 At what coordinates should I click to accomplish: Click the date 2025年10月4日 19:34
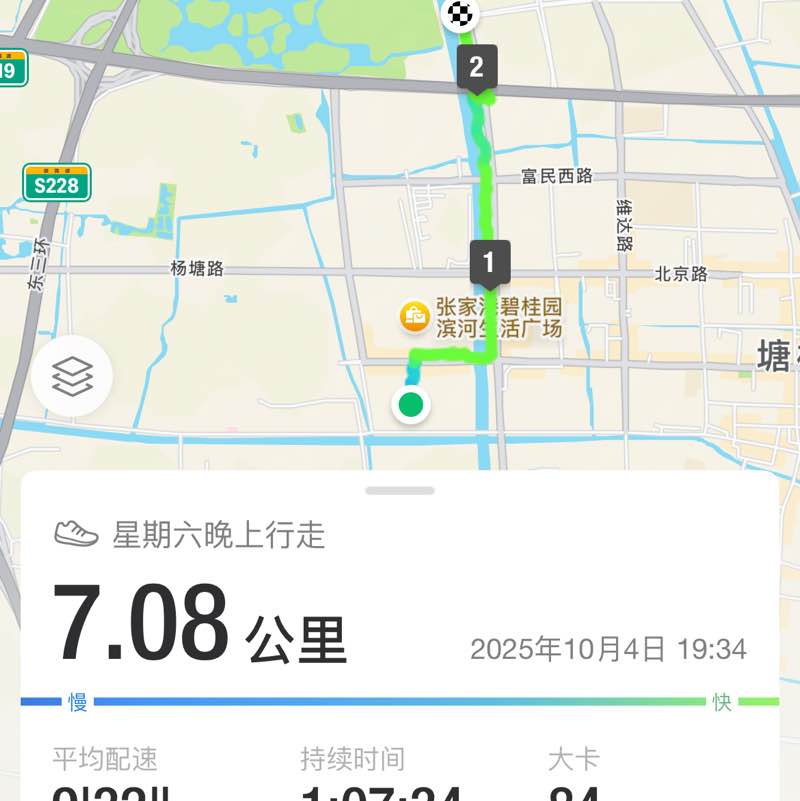[x=609, y=648]
